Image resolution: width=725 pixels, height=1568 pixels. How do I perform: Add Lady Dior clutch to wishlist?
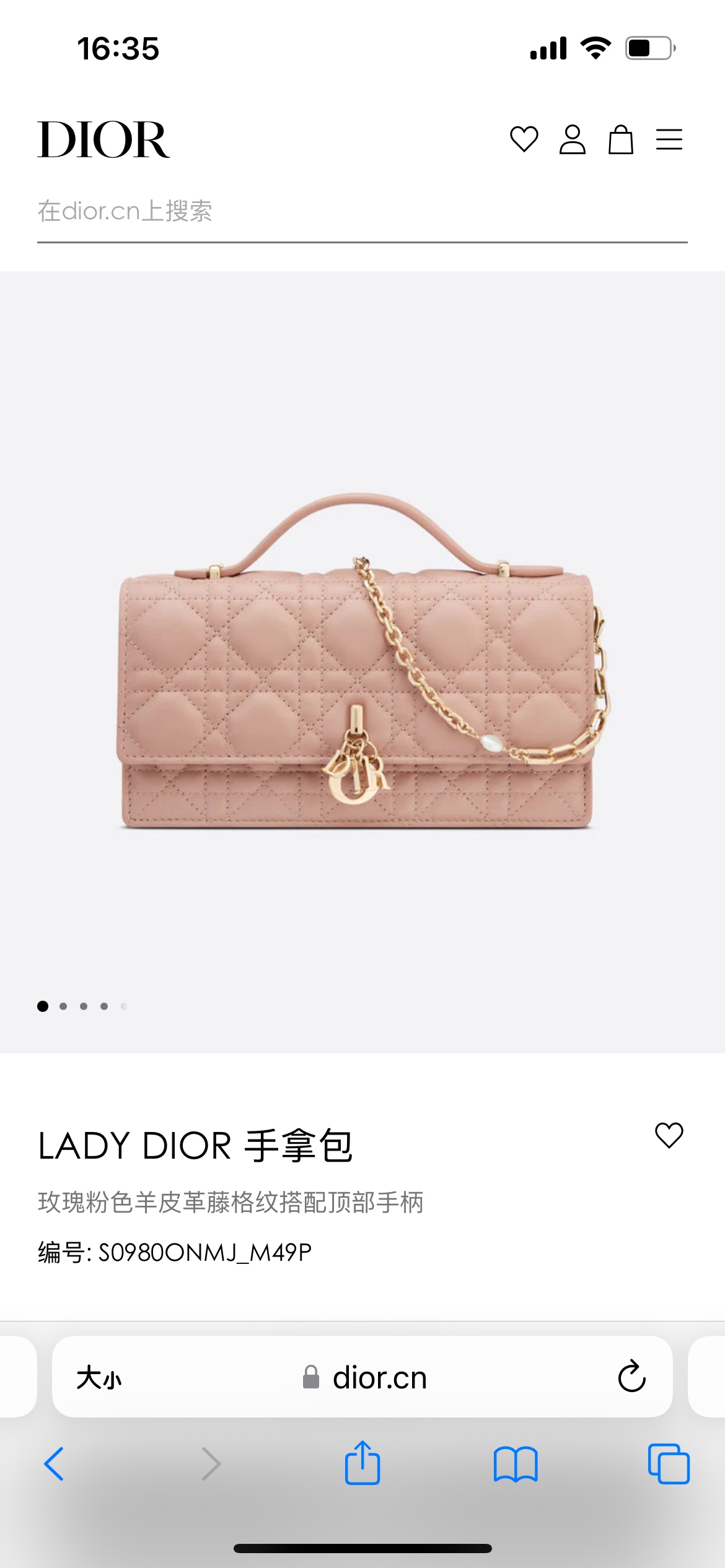(669, 1135)
